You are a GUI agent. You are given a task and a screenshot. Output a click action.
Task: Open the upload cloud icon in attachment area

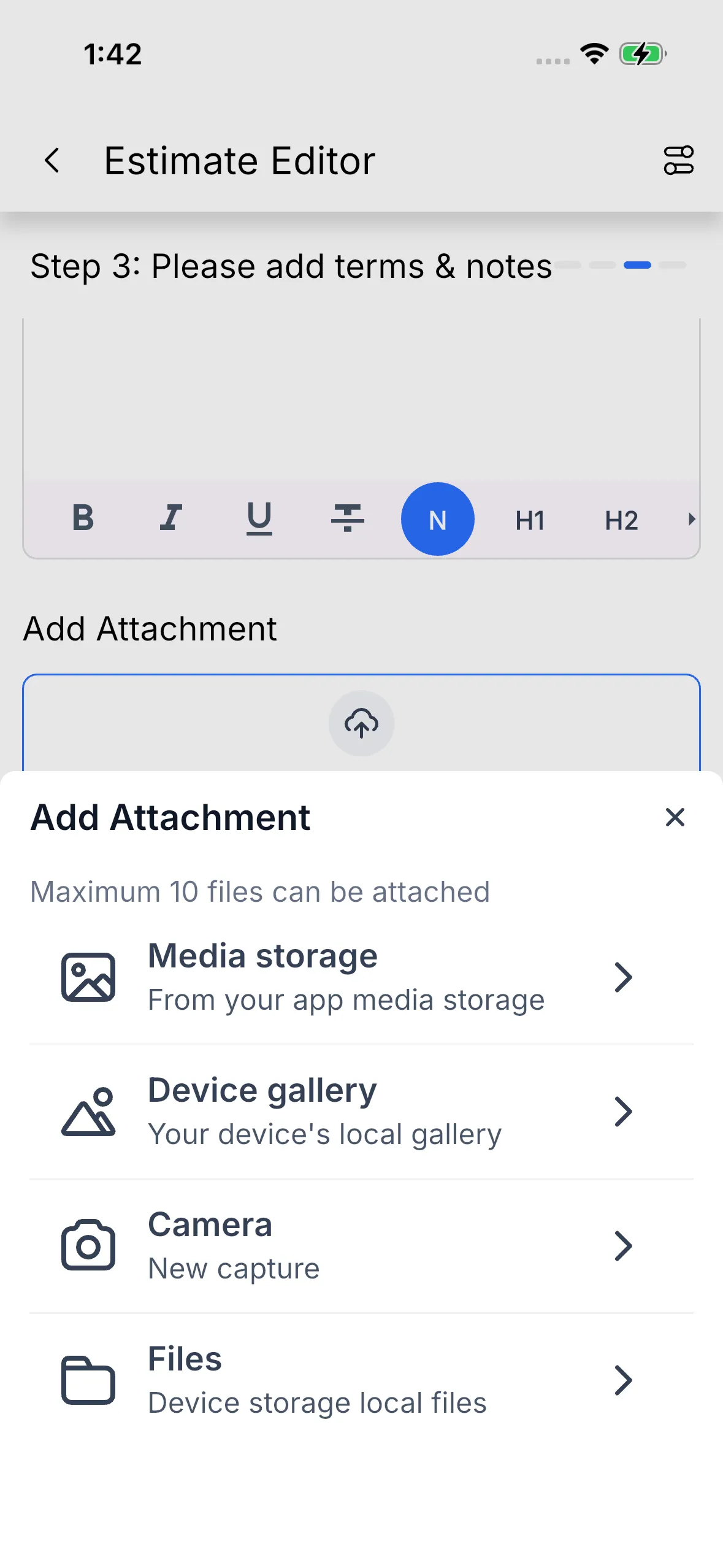pos(361,724)
